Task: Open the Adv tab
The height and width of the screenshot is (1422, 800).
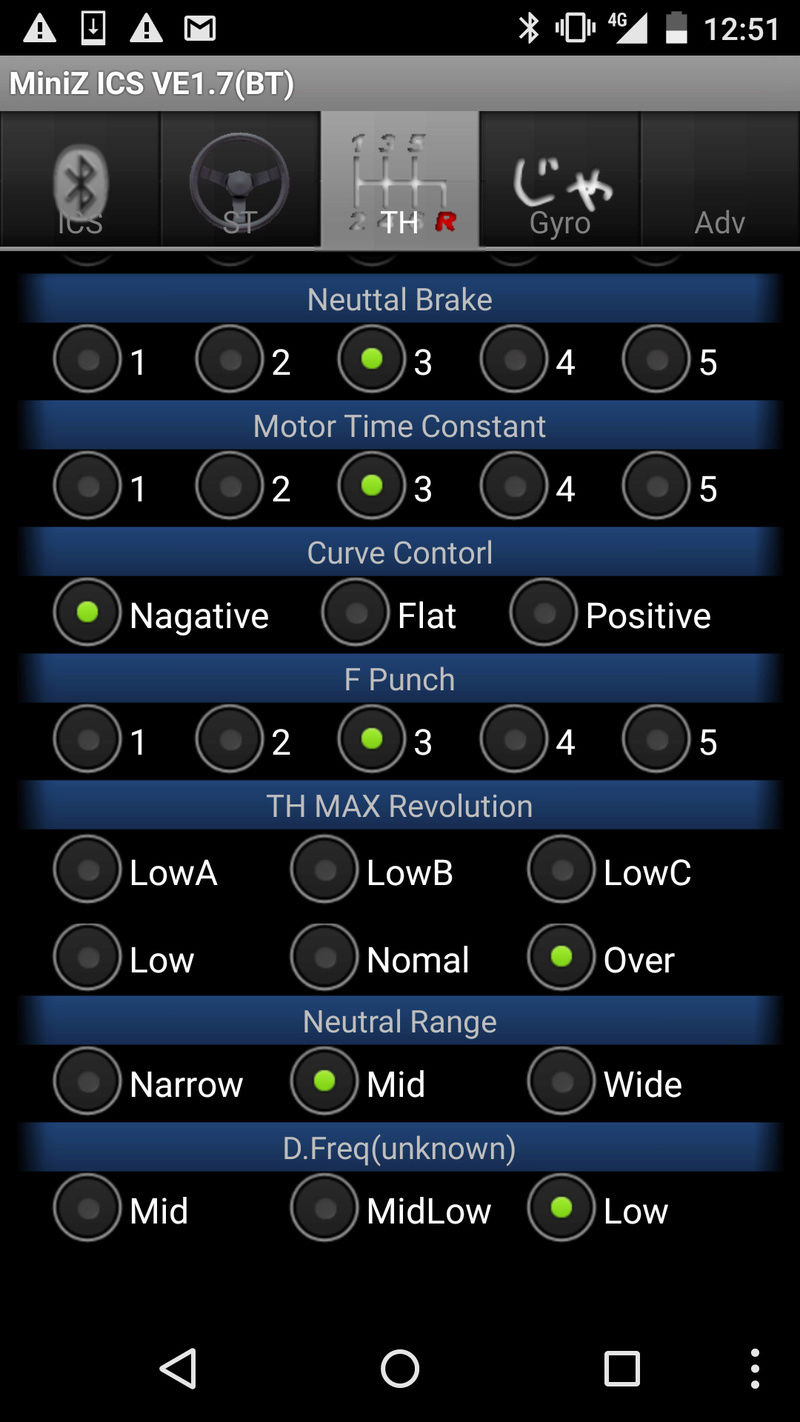Action: point(720,180)
